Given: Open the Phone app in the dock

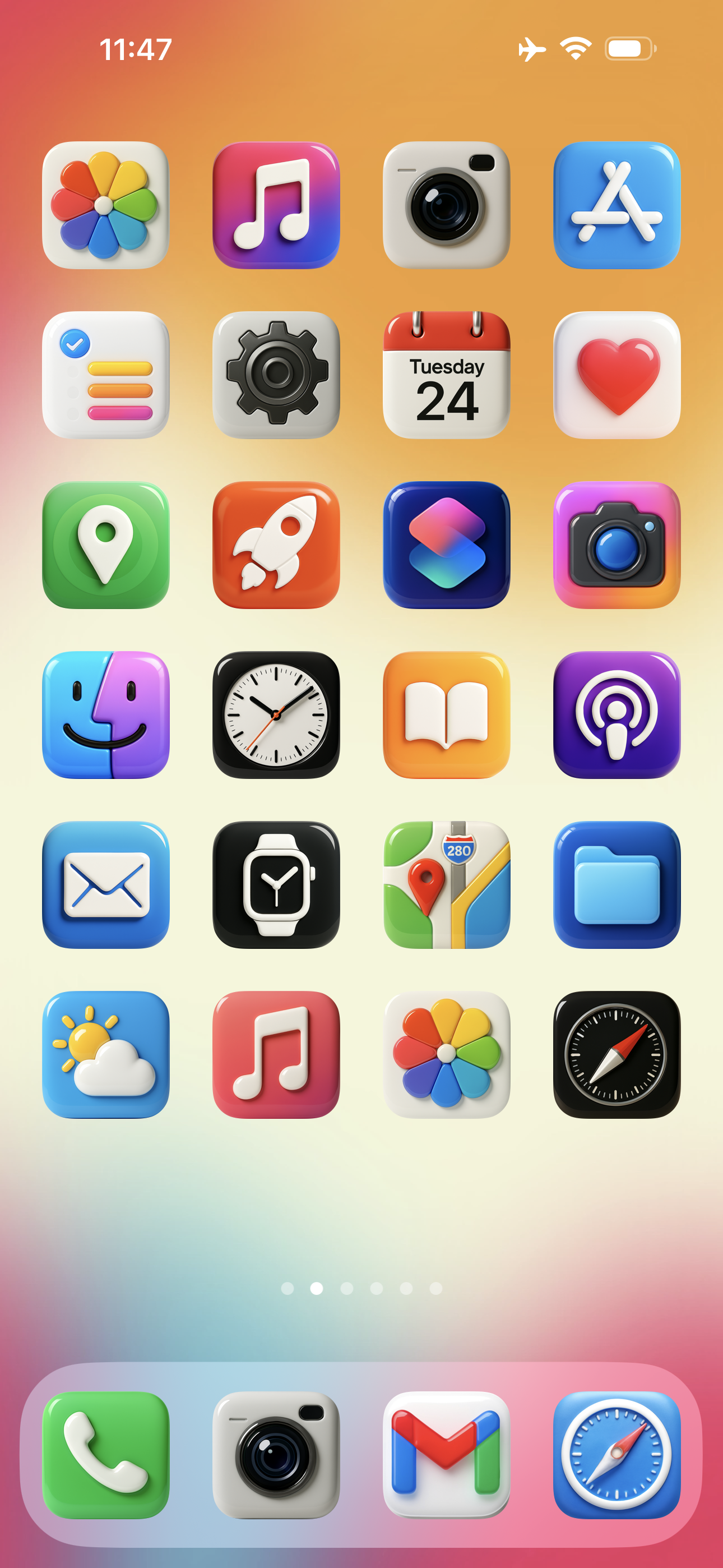Looking at the screenshot, I should [105, 1455].
